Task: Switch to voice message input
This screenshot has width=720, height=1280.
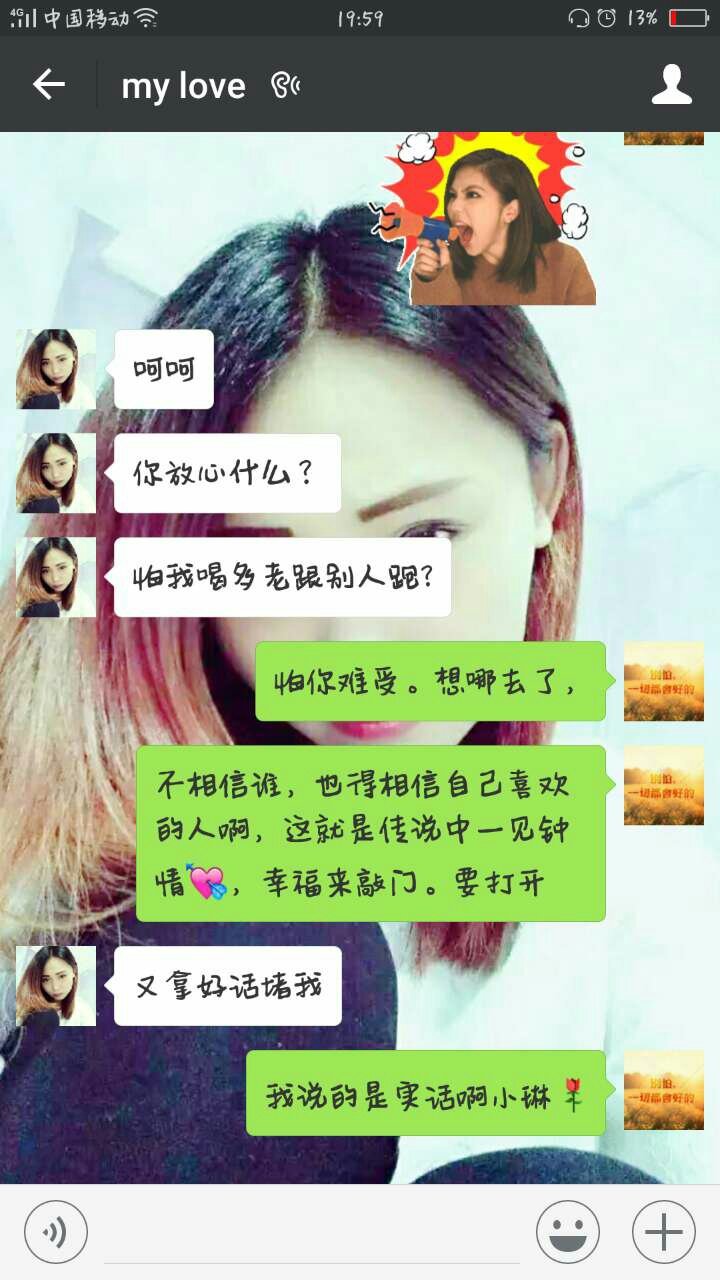Action: 56,1231
